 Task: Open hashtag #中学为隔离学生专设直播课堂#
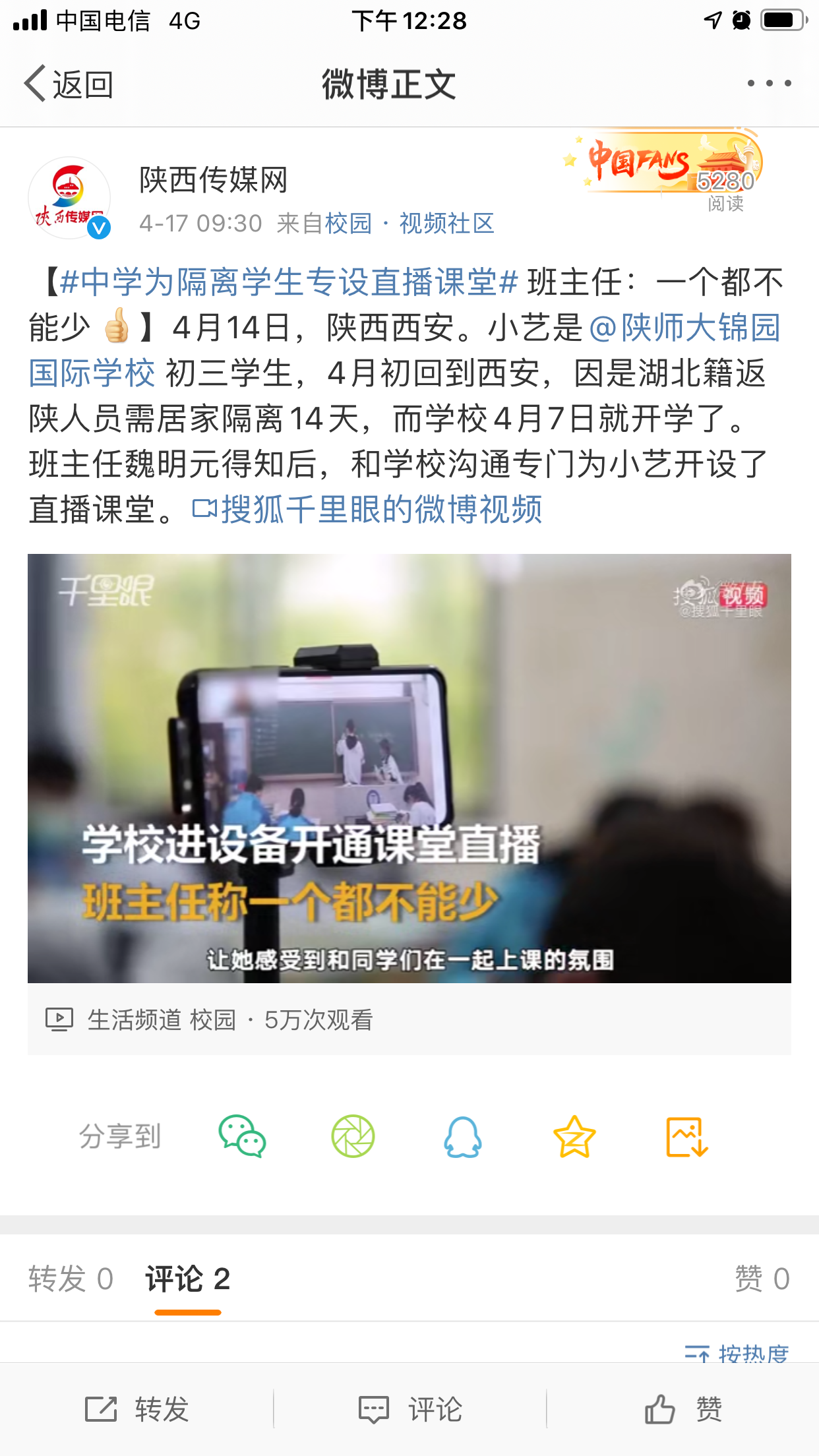[x=289, y=282]
